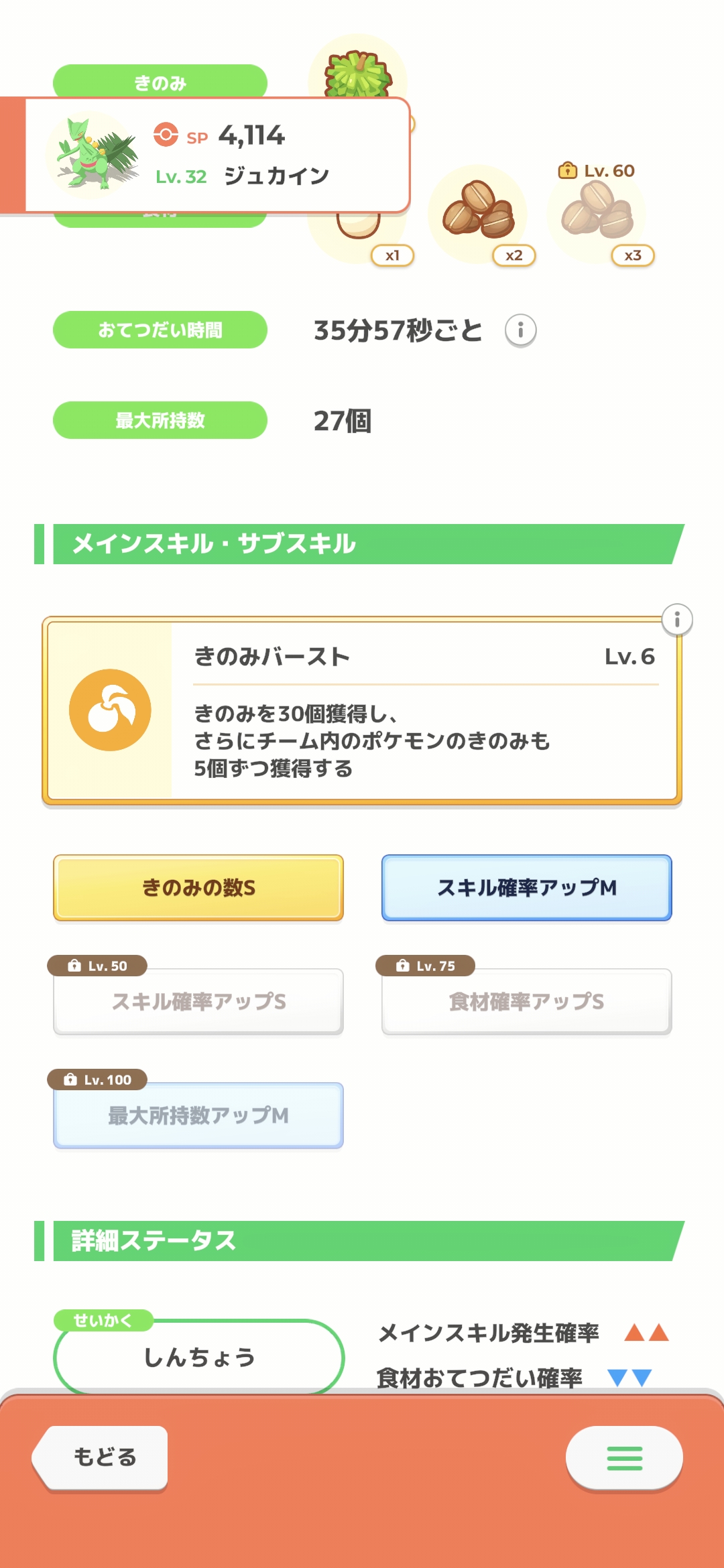Viewport: 724px width, 1568px height.
Task: Open the きのみバースト main skill card
Action: click(362, 710)
